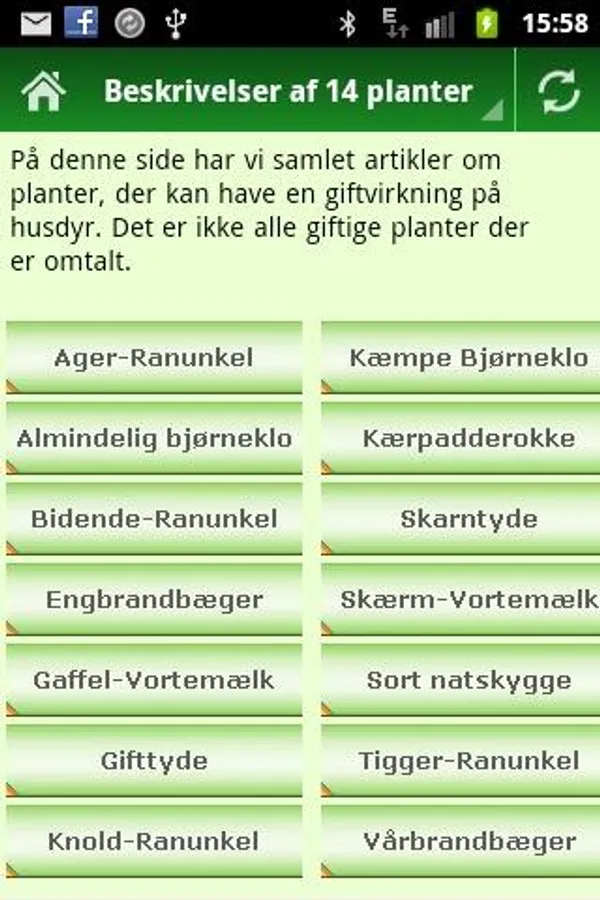The image size is (600, 900).
Task: View the Kærpadderokke article
Action: tap(462, 439)
